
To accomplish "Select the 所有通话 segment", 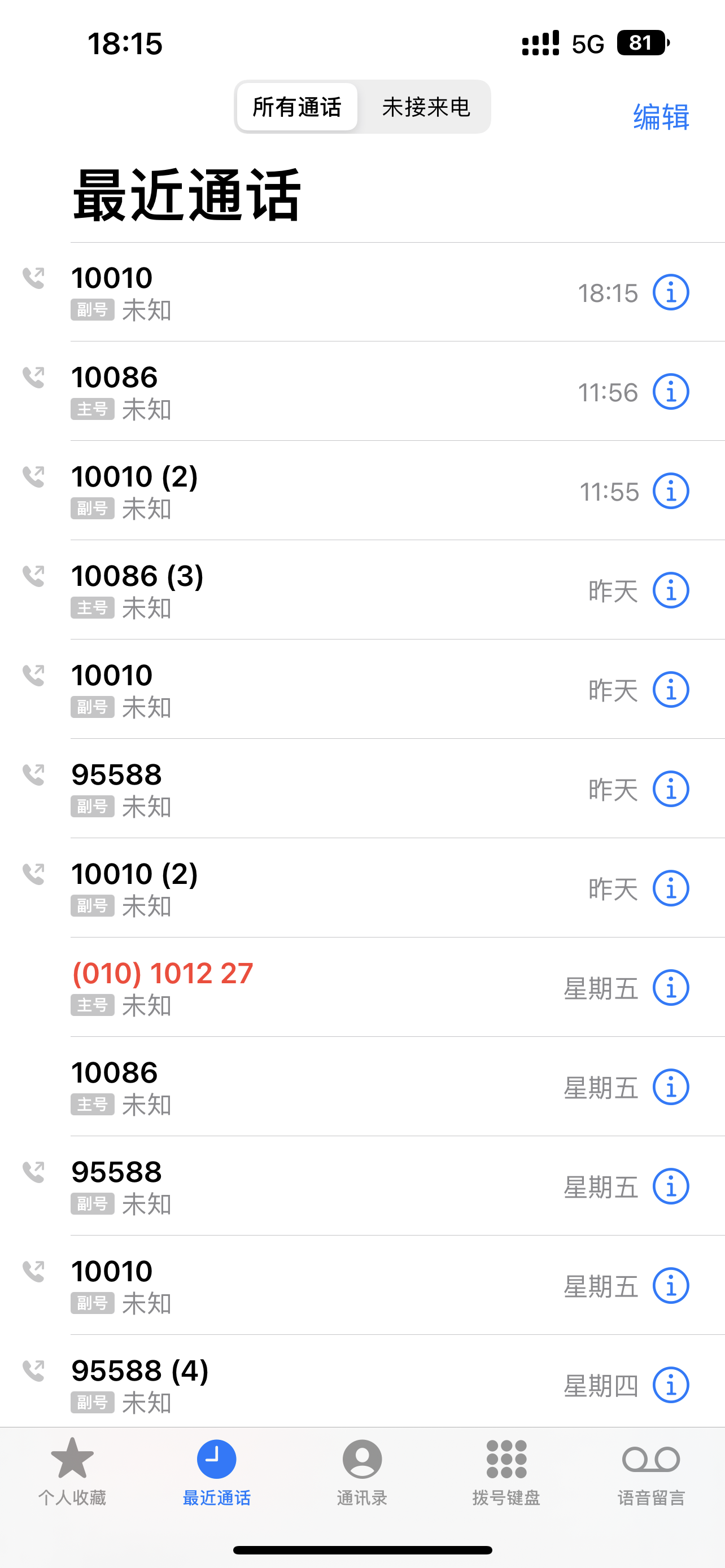I will (x=297, y=107).
